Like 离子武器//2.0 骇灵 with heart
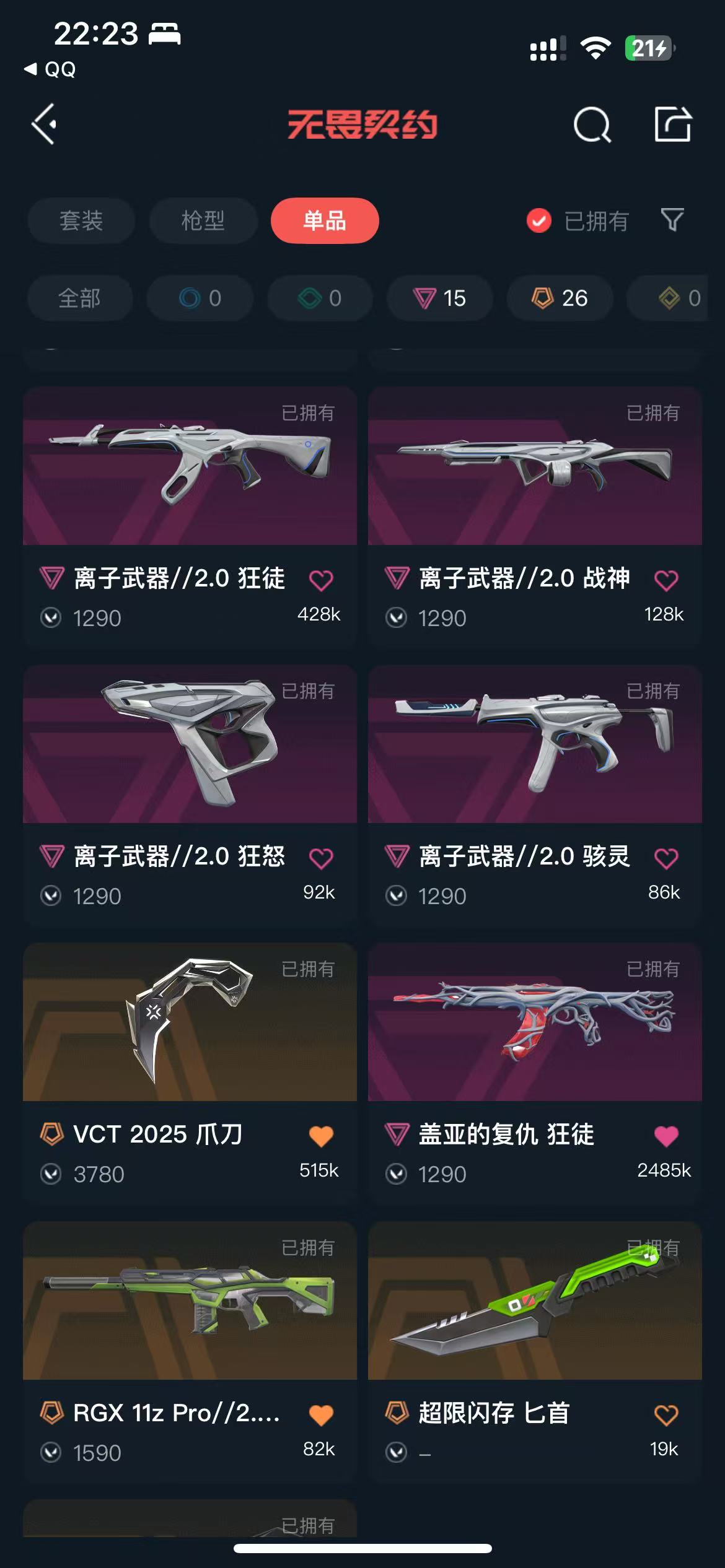 pos(666,858)
